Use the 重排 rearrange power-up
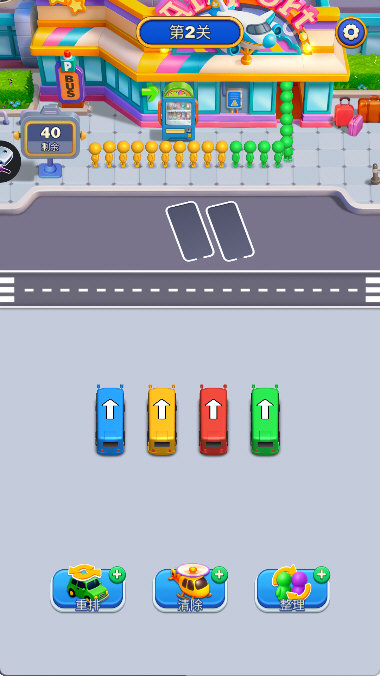 [x=88, y=589]
